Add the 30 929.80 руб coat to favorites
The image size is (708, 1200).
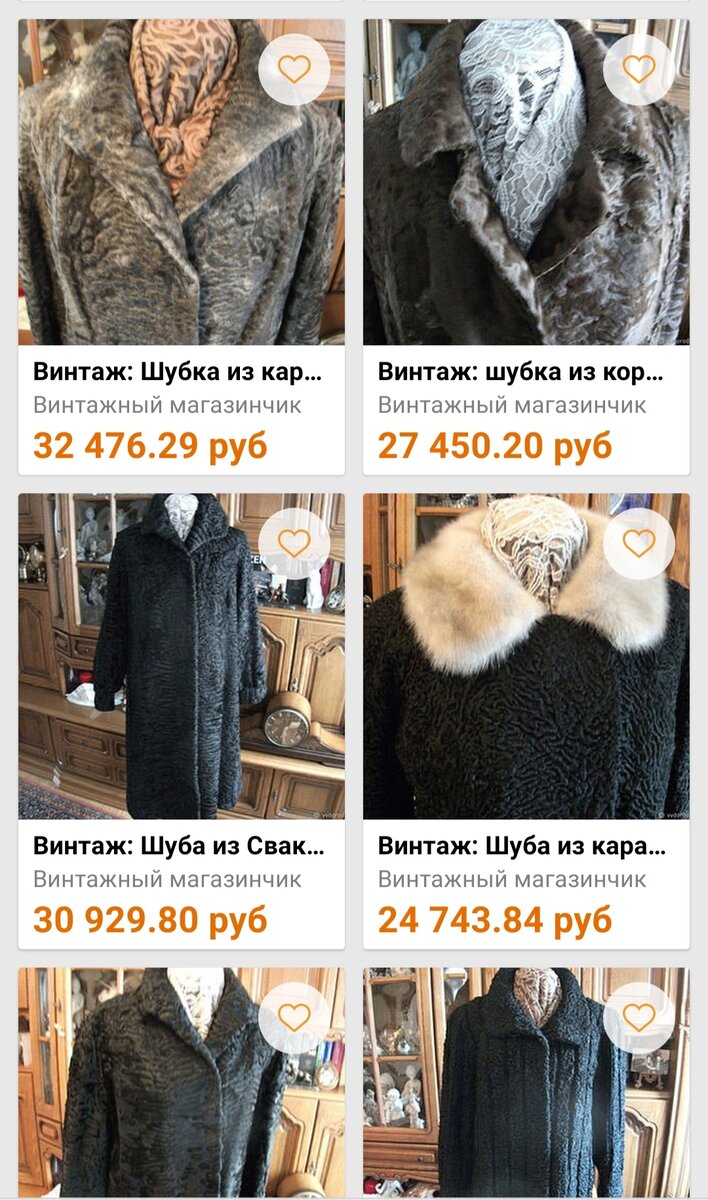(294, 544)
